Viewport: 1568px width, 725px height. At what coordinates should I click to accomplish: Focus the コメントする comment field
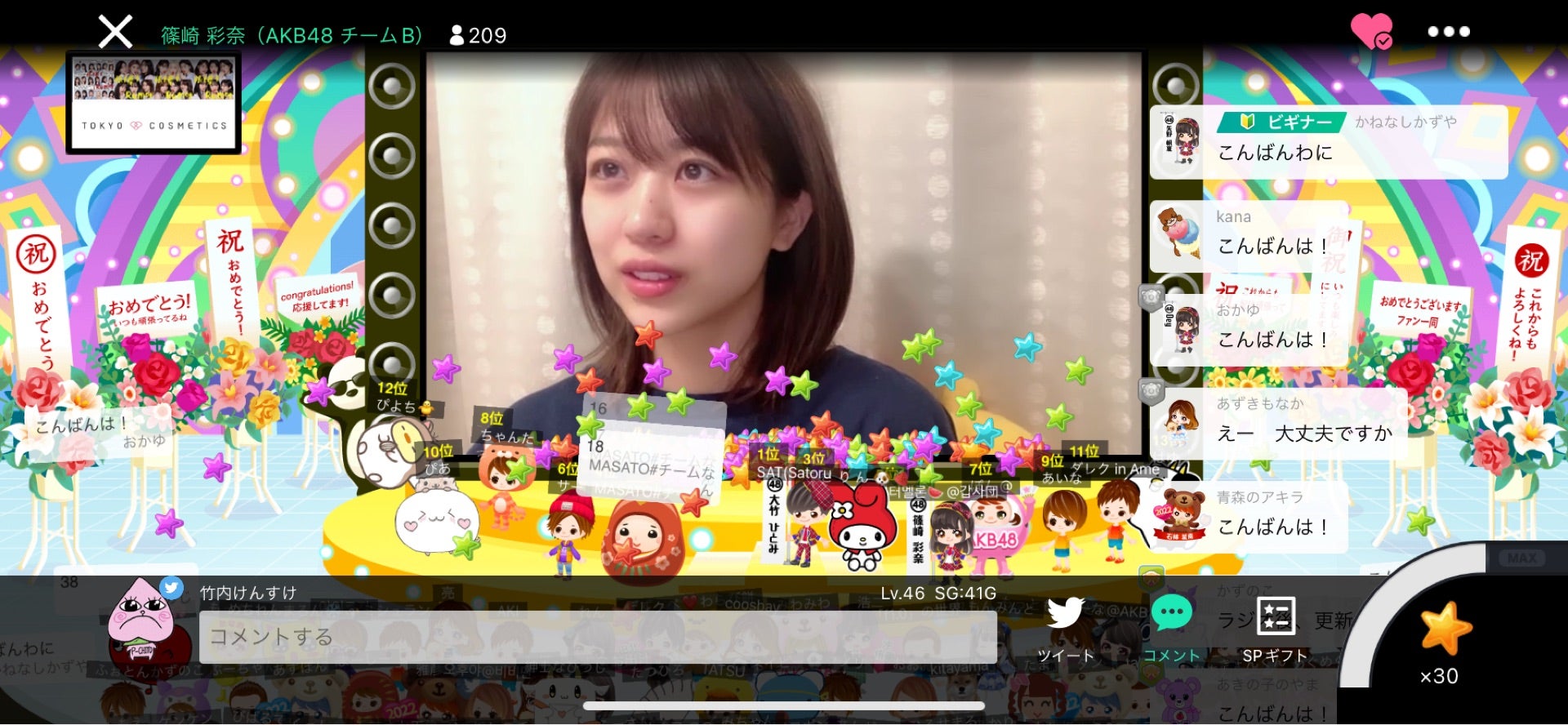pyautogui.click(x=597, y=636)
